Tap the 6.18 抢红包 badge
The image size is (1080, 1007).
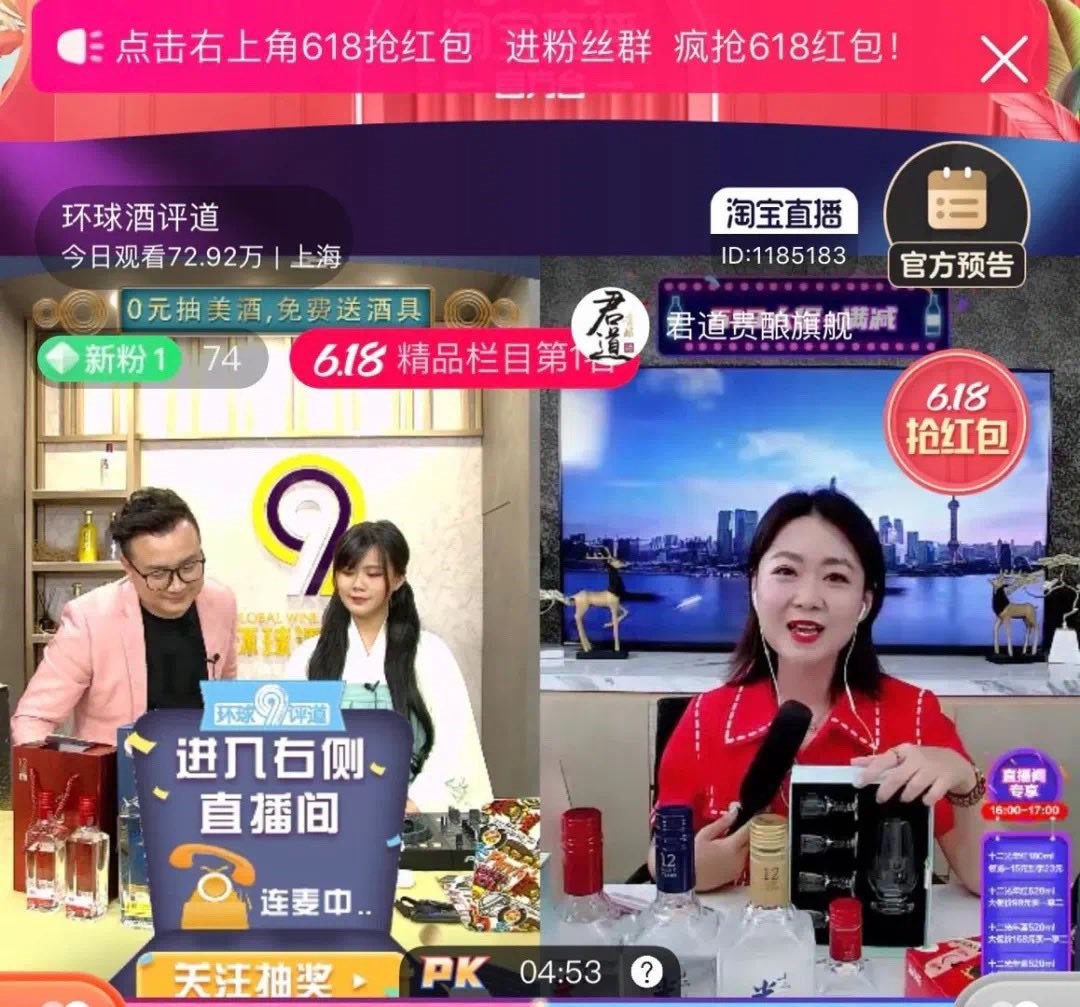pyautogui.click(x=957, y=422)
